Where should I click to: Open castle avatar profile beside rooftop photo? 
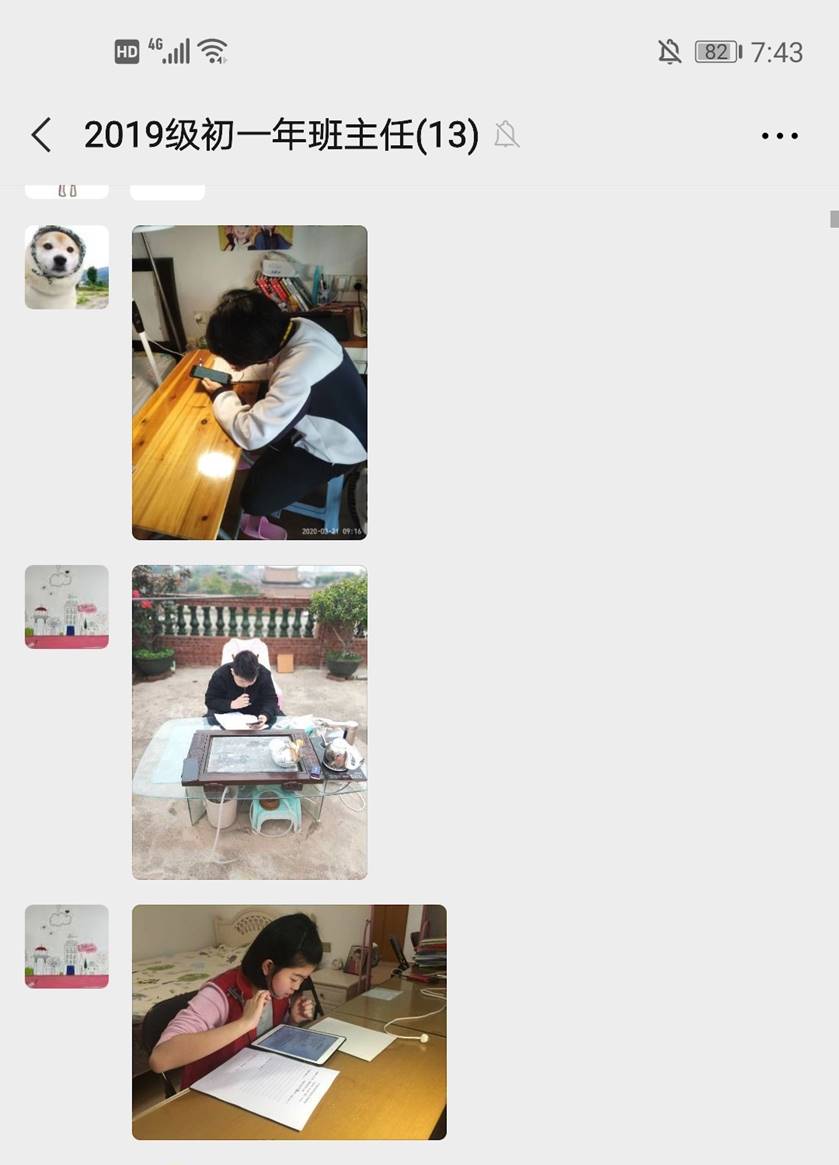[x=67, y=607]
